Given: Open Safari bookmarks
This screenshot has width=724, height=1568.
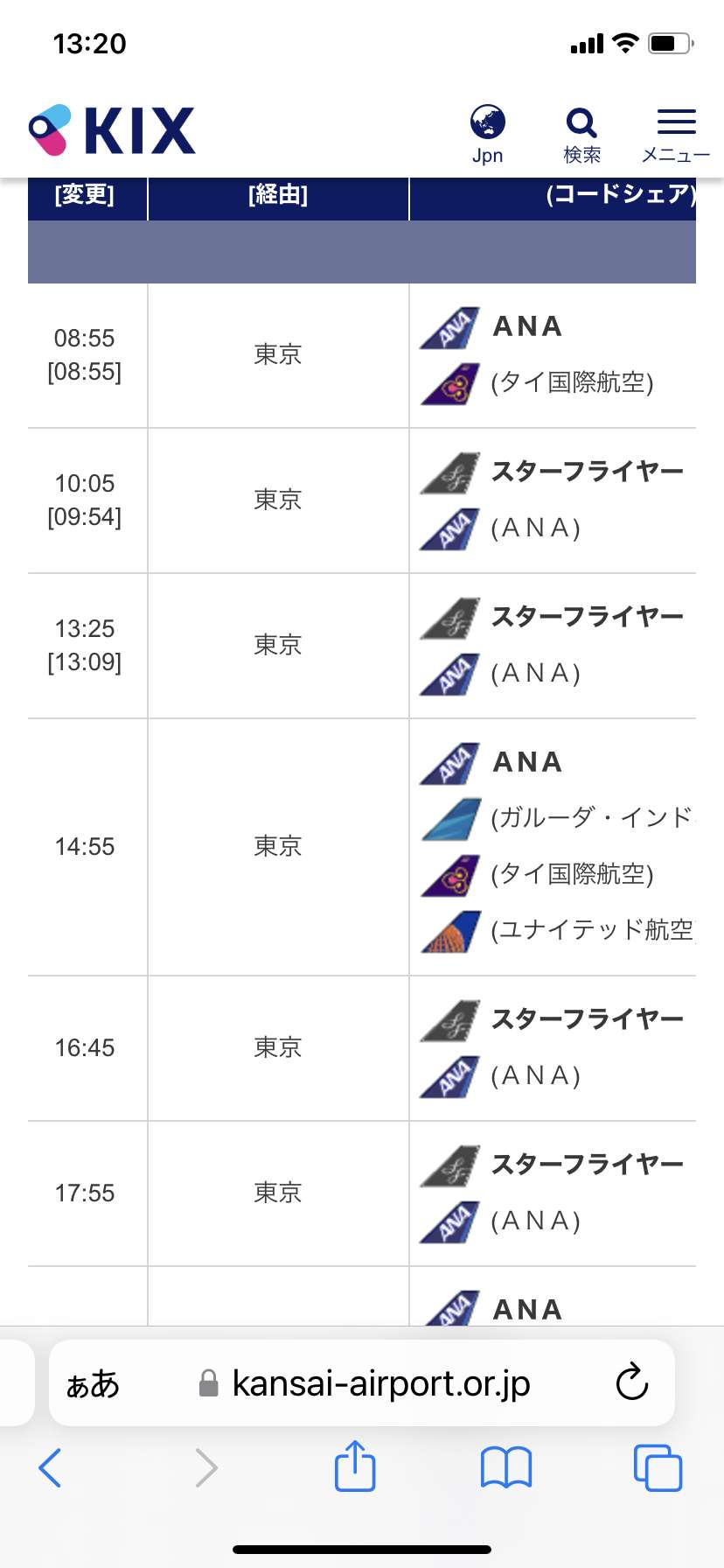Looking at the screenshot, I should (x=506, y=1467).
